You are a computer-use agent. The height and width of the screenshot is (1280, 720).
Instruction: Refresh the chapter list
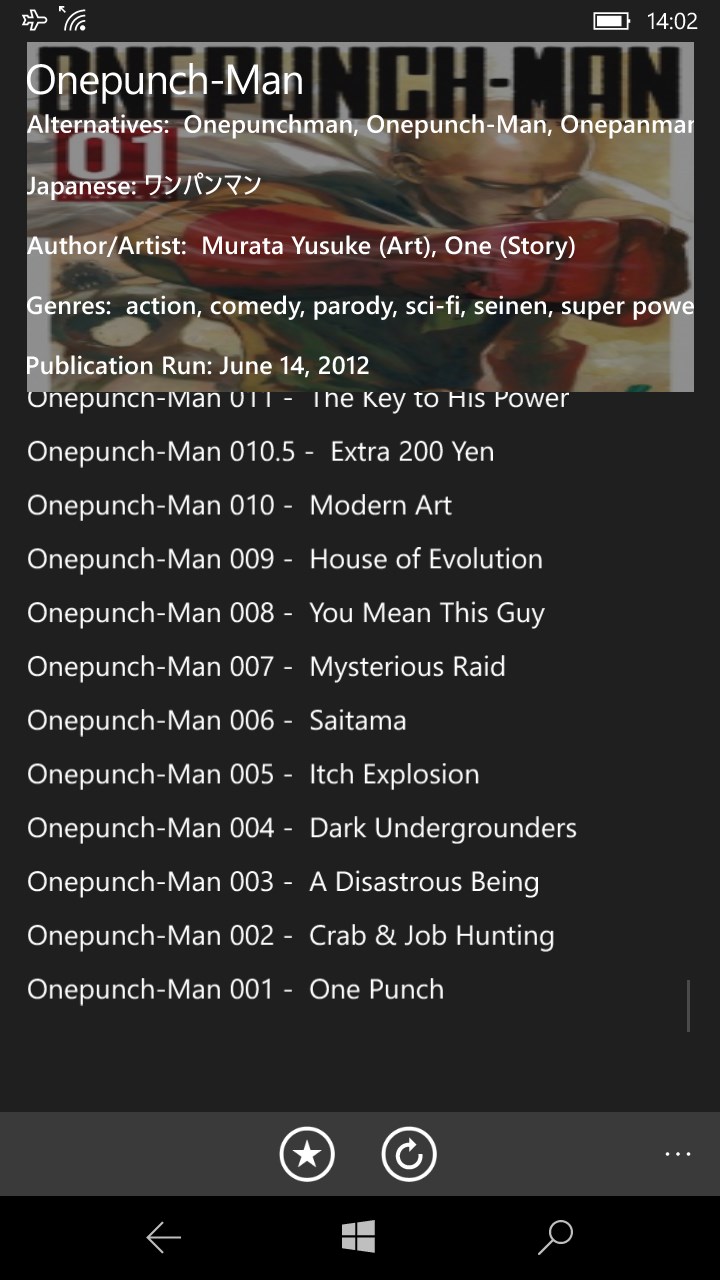[409, 1154]
